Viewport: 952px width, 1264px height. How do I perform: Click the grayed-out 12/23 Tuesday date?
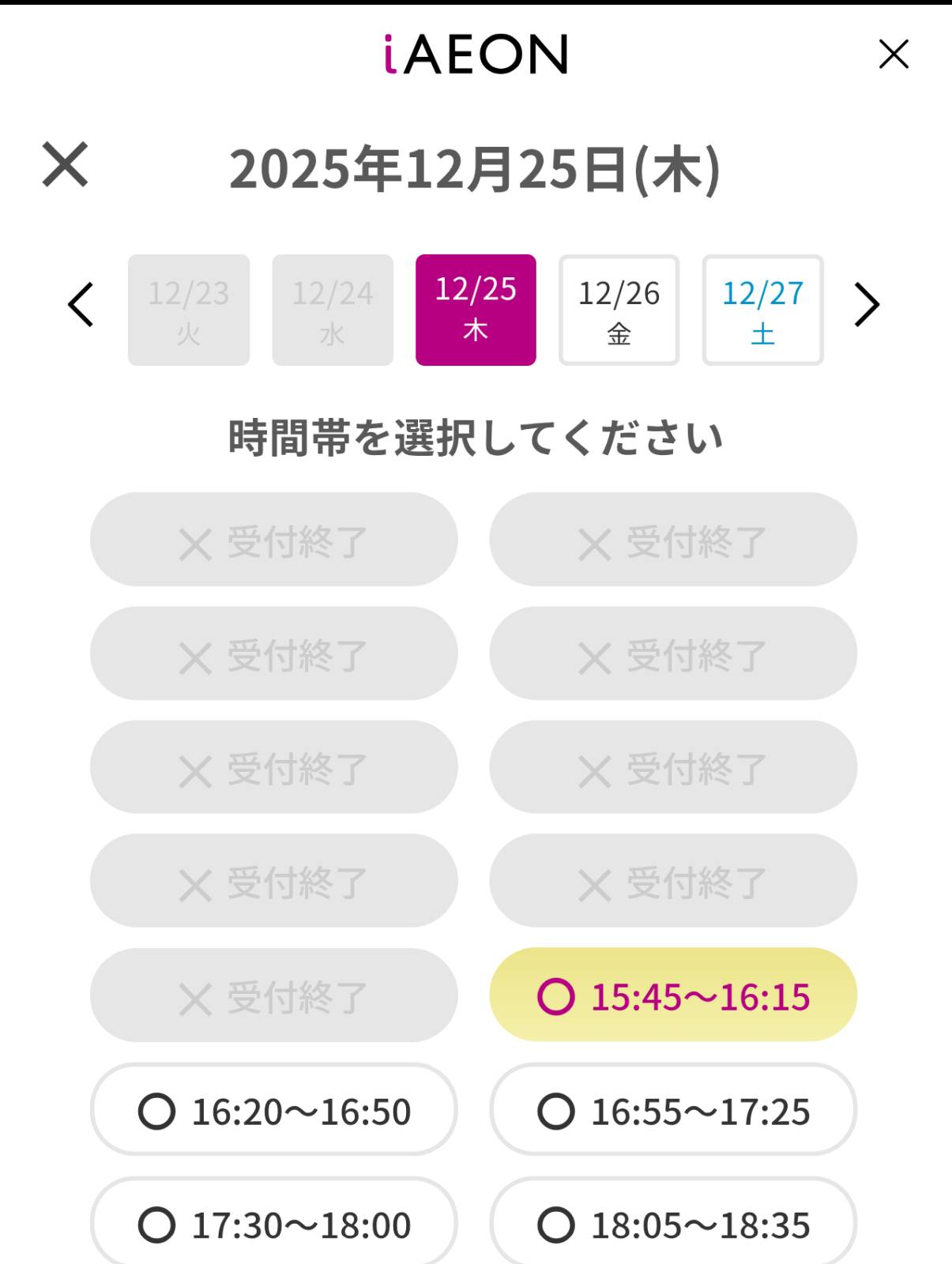[x=187, y=309]
